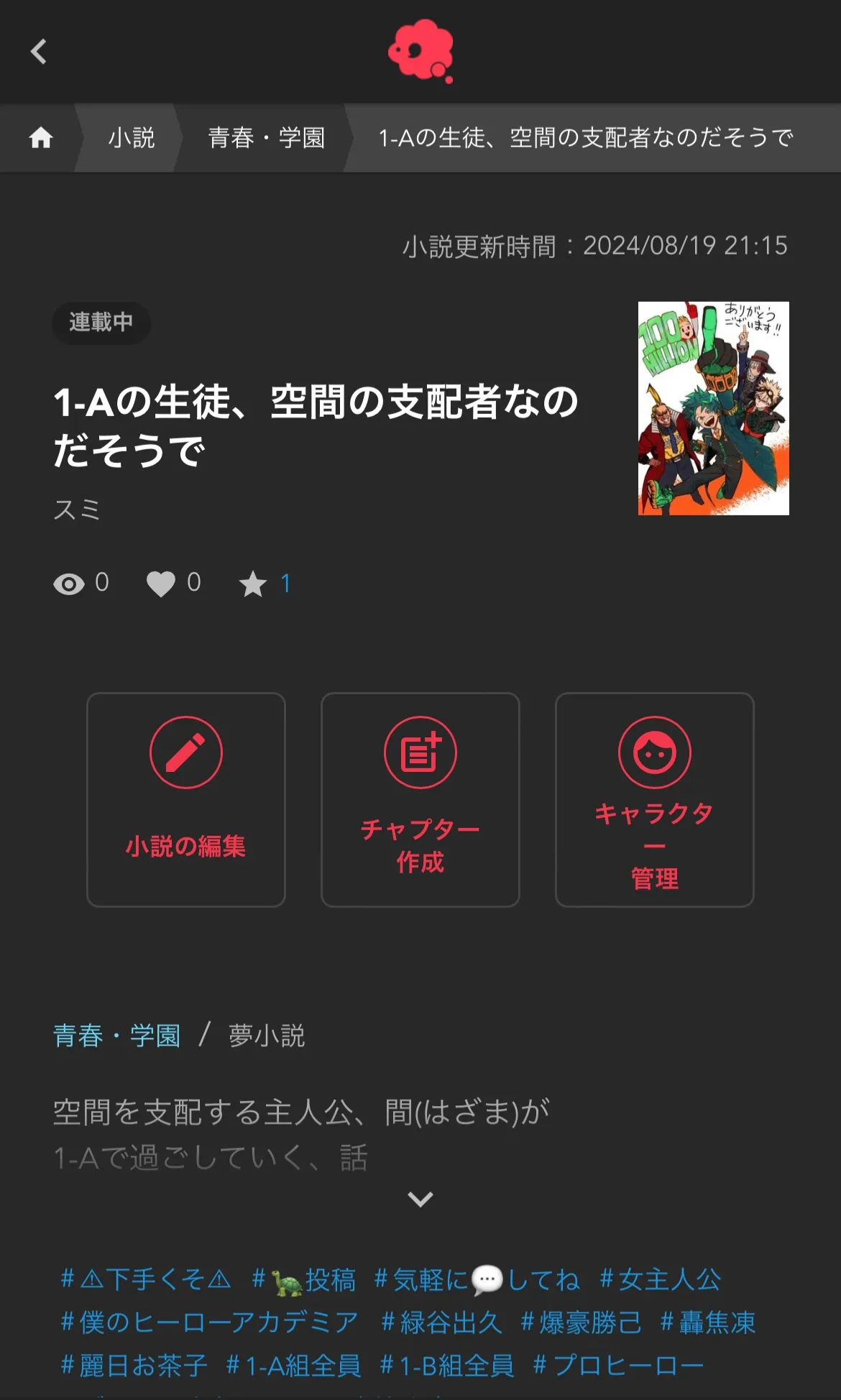This screenshot has height=1400, width=841.
Task: View the #1-B組全員 tag
Action: (x=447, y=1366)
